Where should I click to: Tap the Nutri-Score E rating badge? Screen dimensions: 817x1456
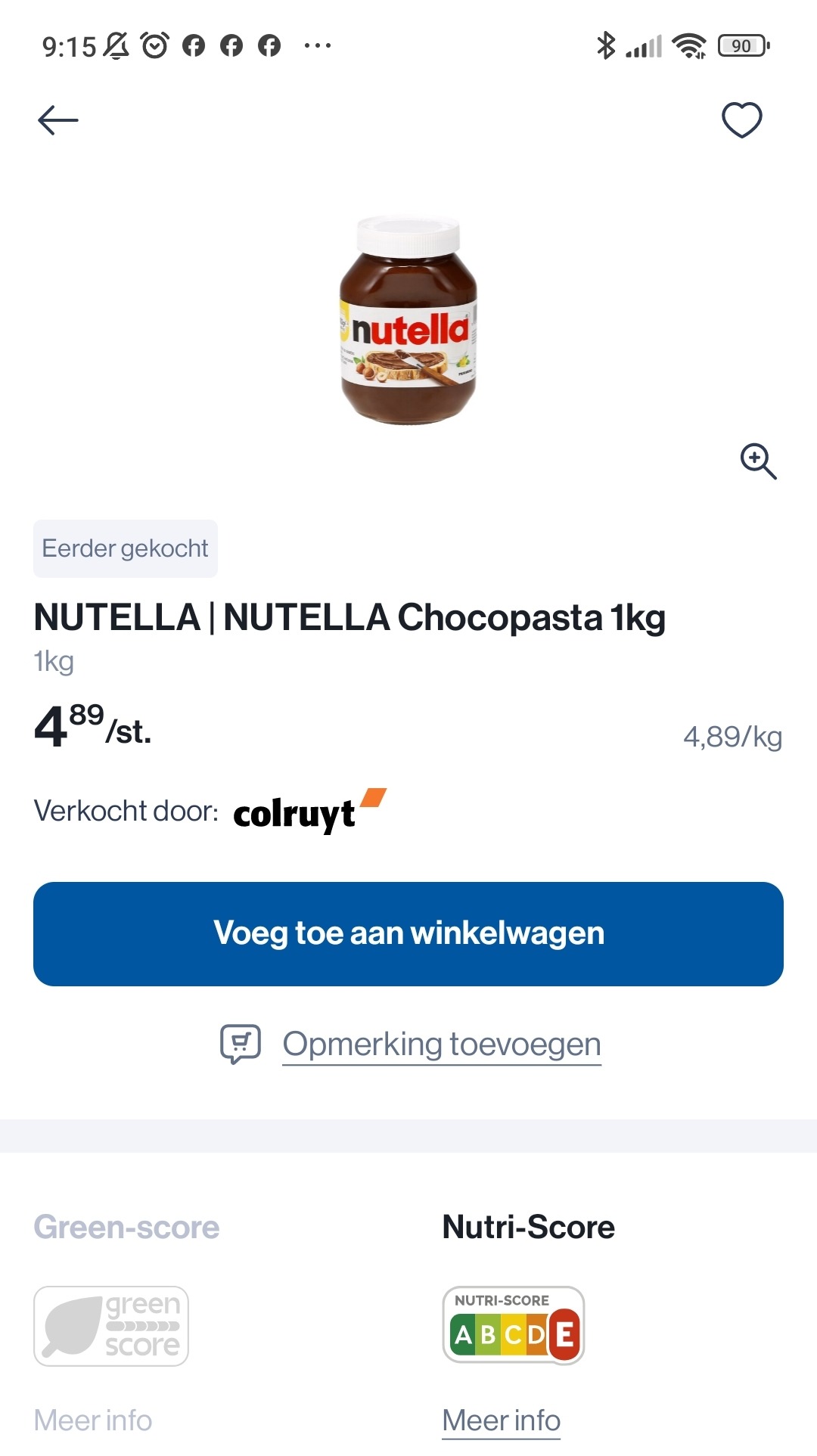tap(564, 1333)
